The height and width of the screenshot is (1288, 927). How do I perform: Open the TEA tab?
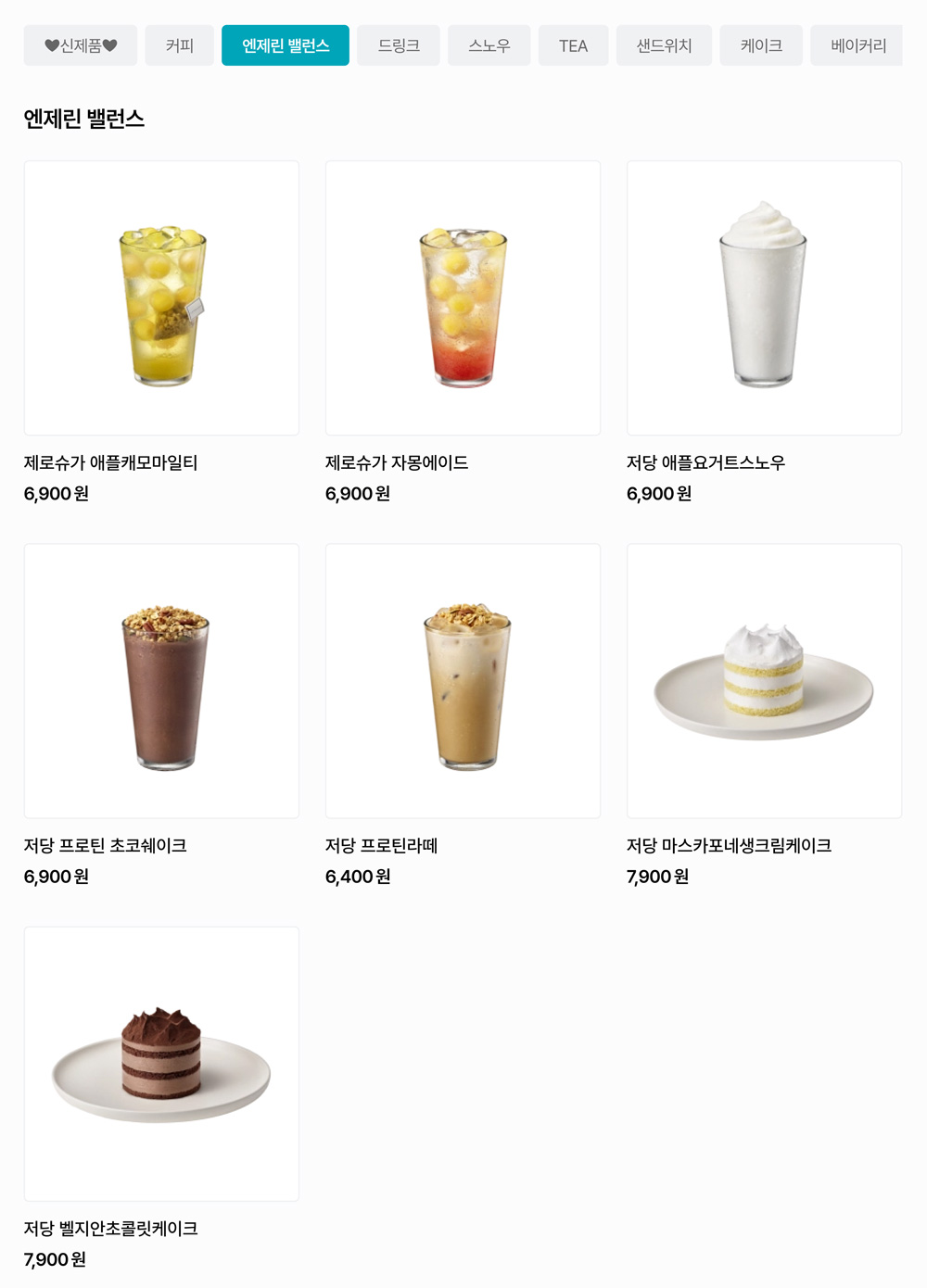click(573, 45)
